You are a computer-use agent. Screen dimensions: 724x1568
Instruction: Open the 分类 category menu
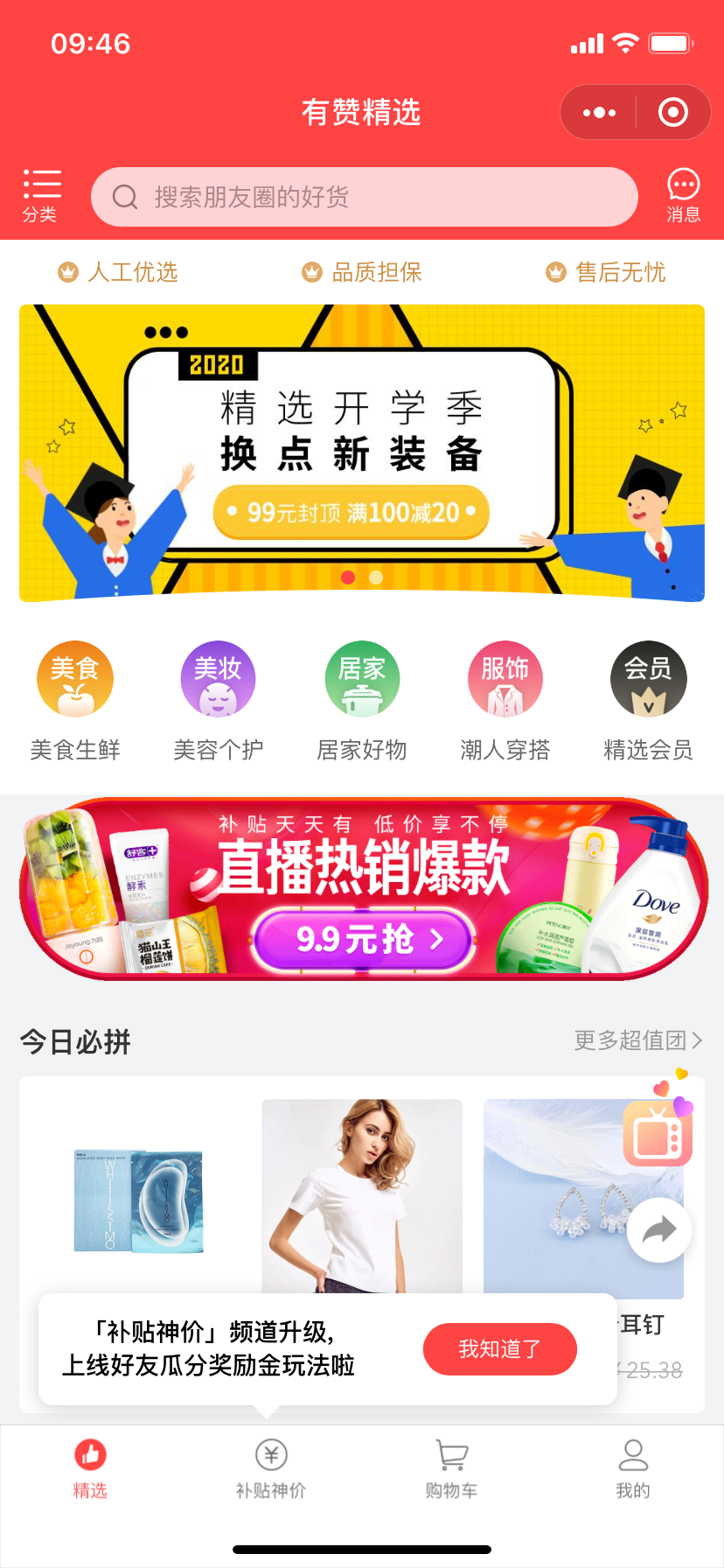[x=40, y=195]
